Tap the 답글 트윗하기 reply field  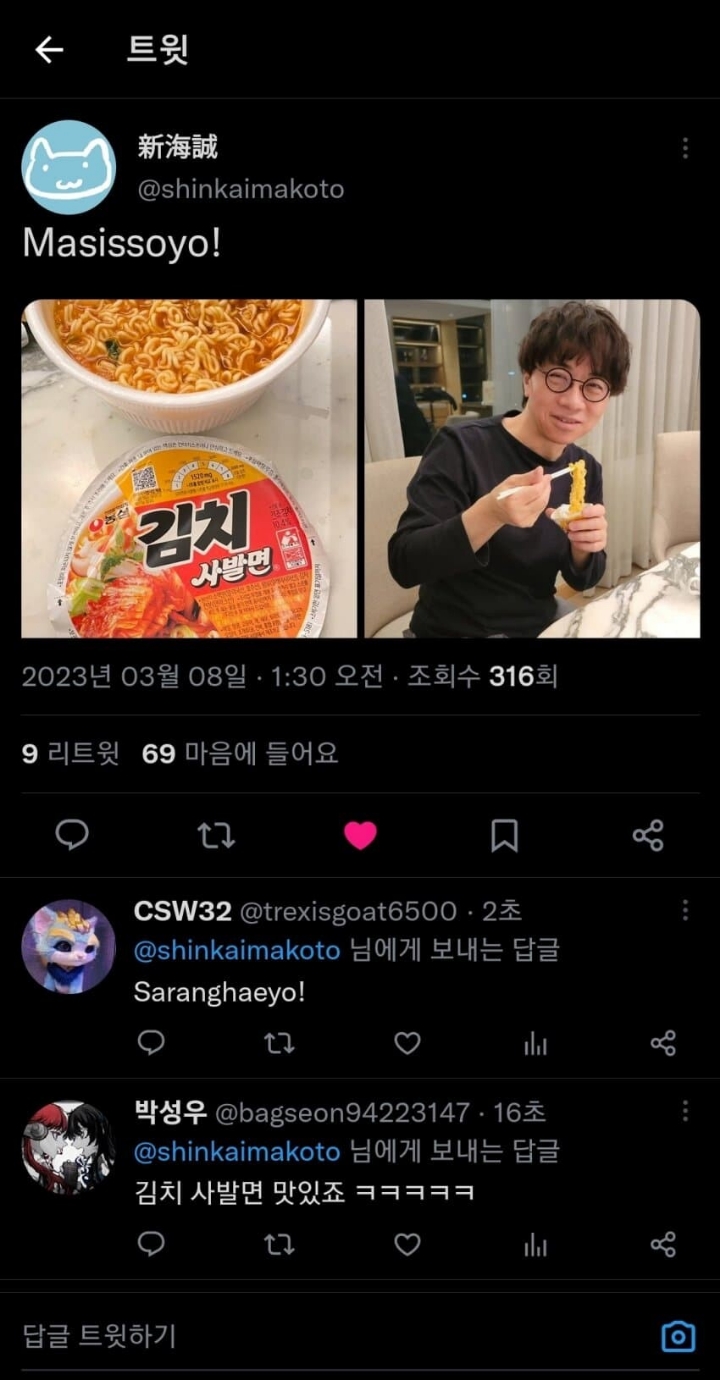coord(300,1335)
